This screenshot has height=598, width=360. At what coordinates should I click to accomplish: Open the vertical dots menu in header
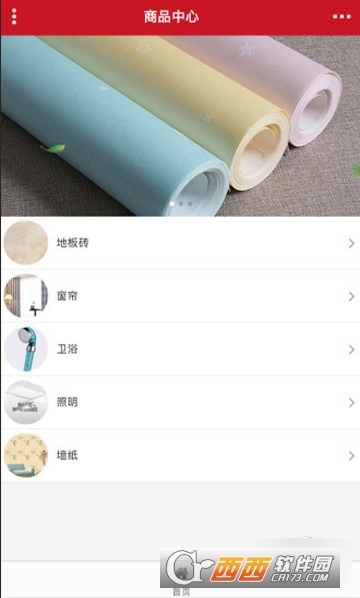pos(14,17)
